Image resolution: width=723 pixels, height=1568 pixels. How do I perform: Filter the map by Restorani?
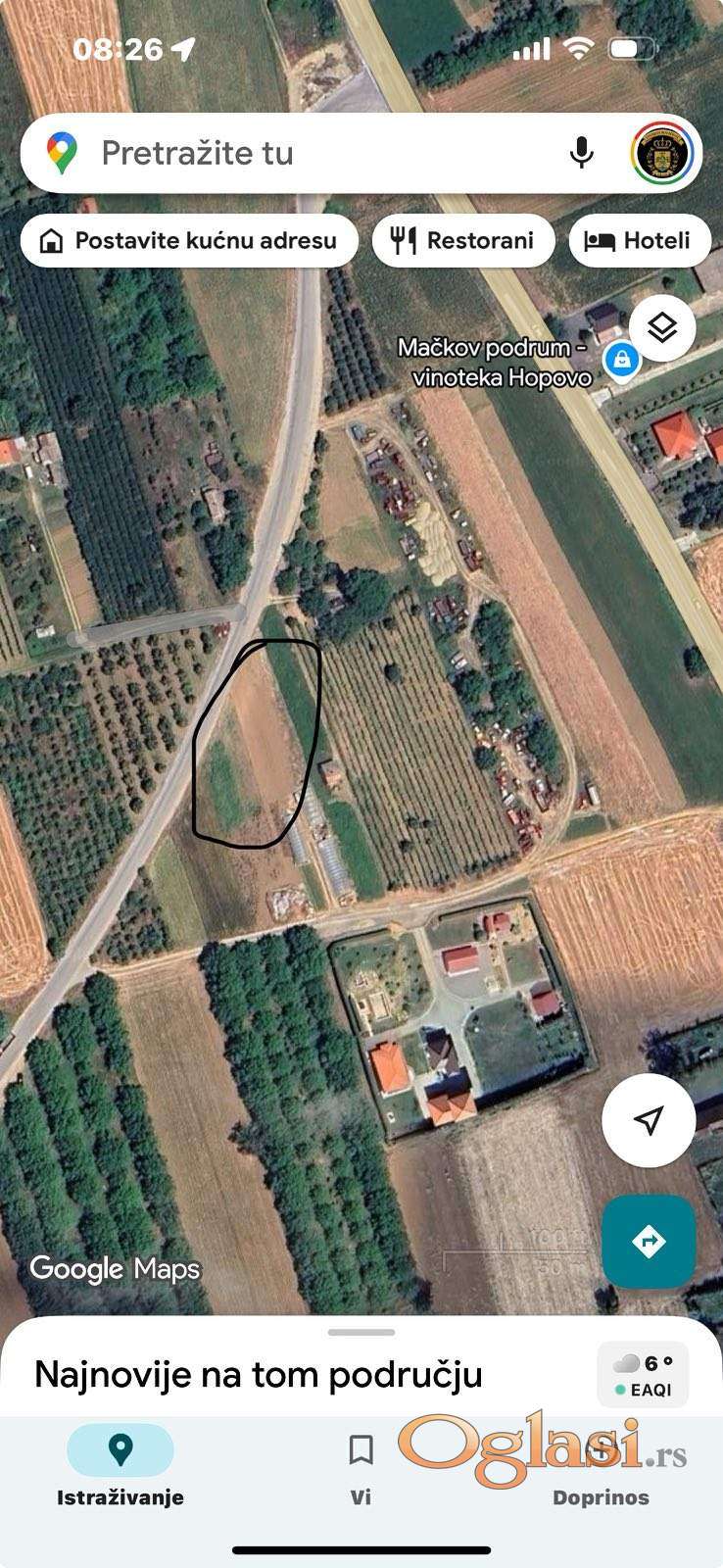tap(463, 241)
